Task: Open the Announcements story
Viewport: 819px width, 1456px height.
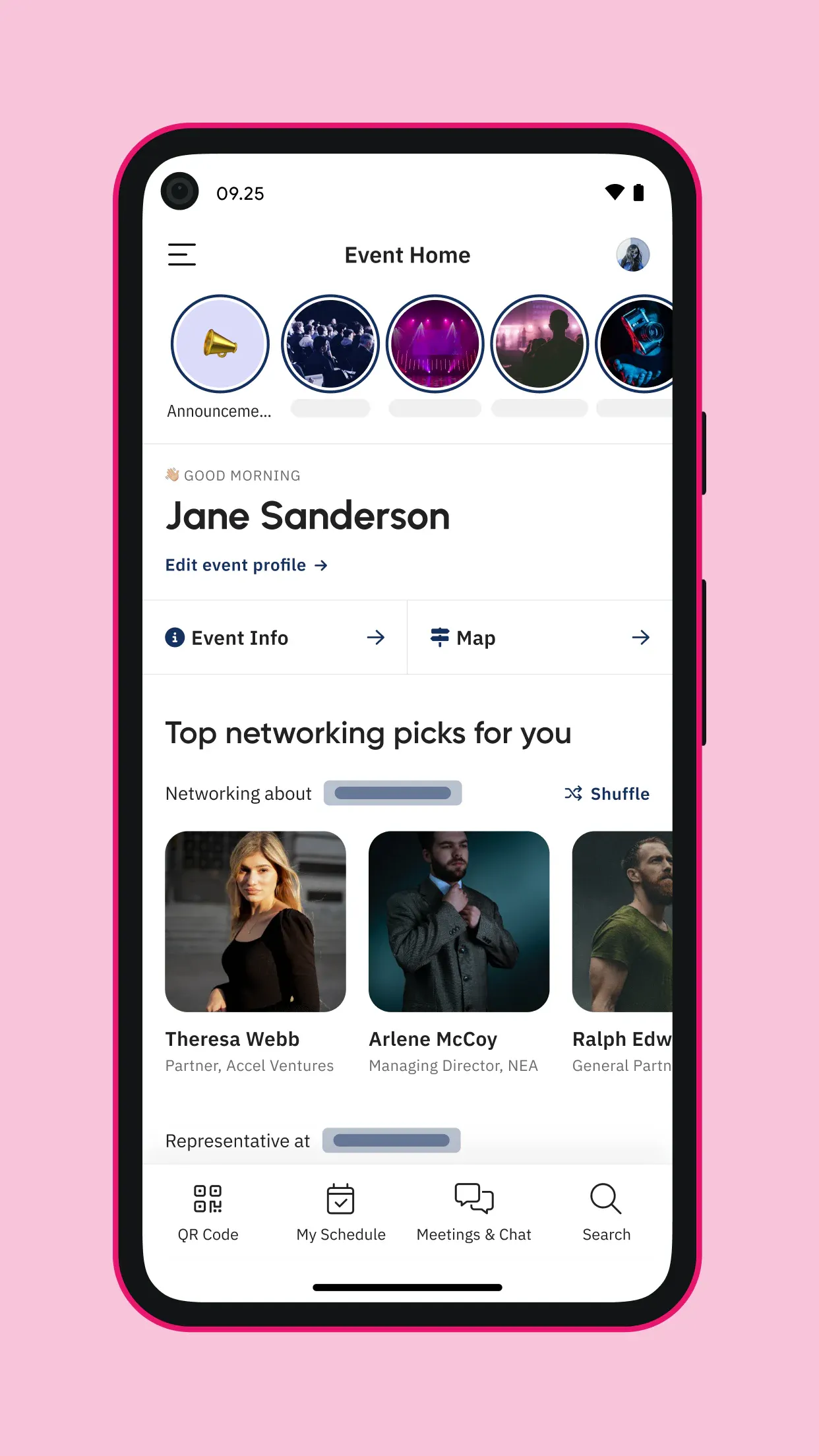Action: [220, 344]
